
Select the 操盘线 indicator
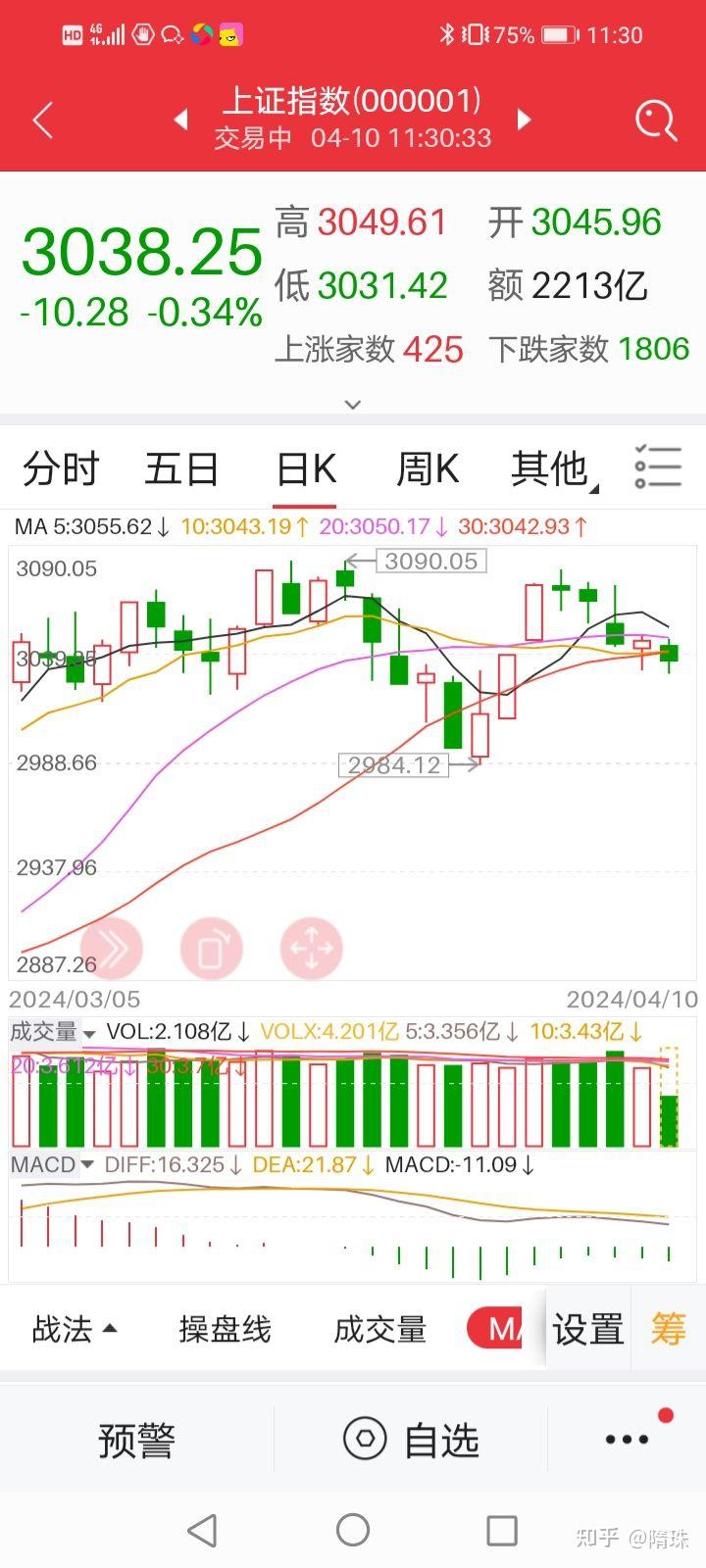point(225,1329)
